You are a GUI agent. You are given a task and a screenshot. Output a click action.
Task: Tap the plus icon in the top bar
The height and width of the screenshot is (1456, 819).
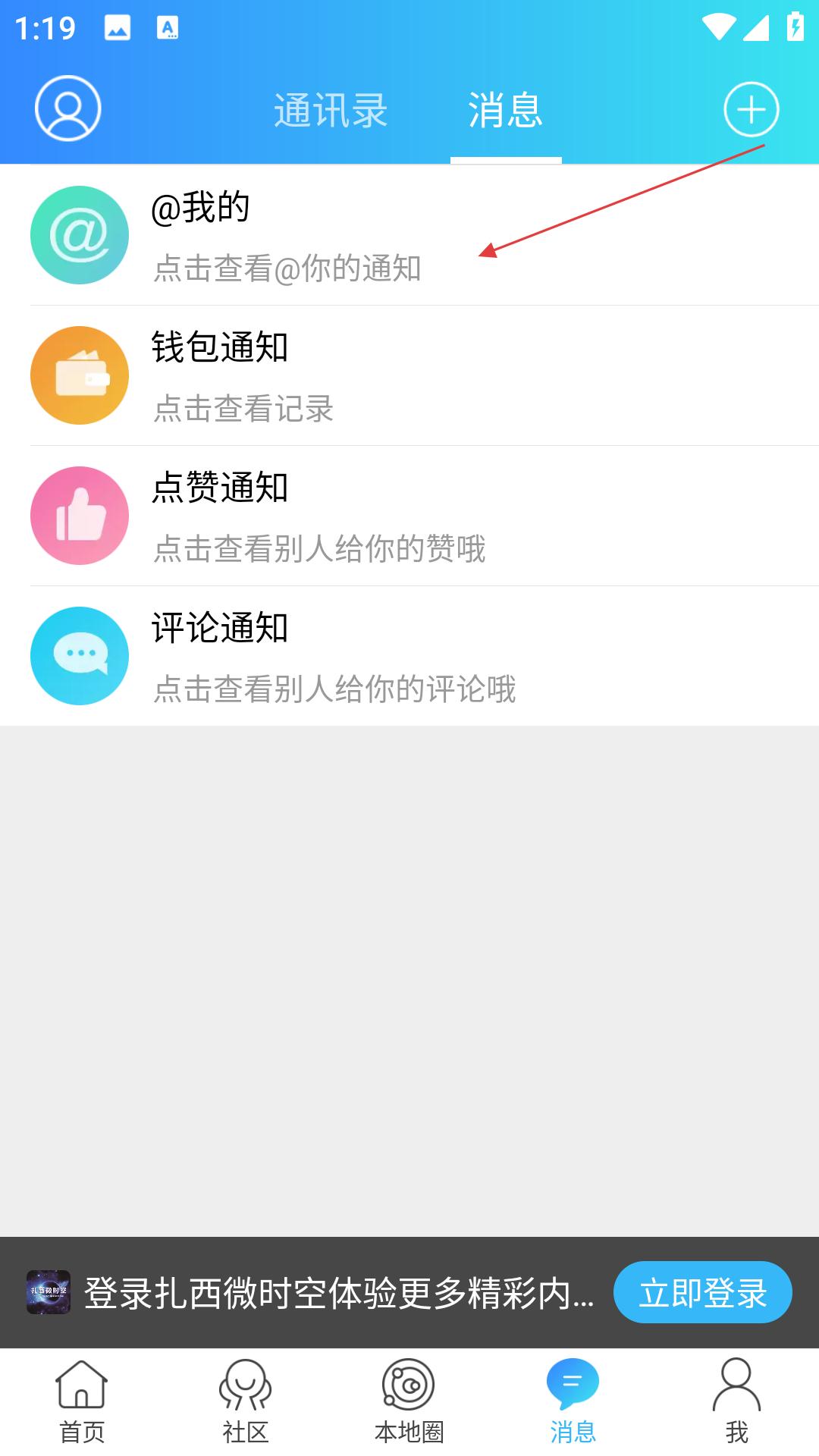pos(751,109)
